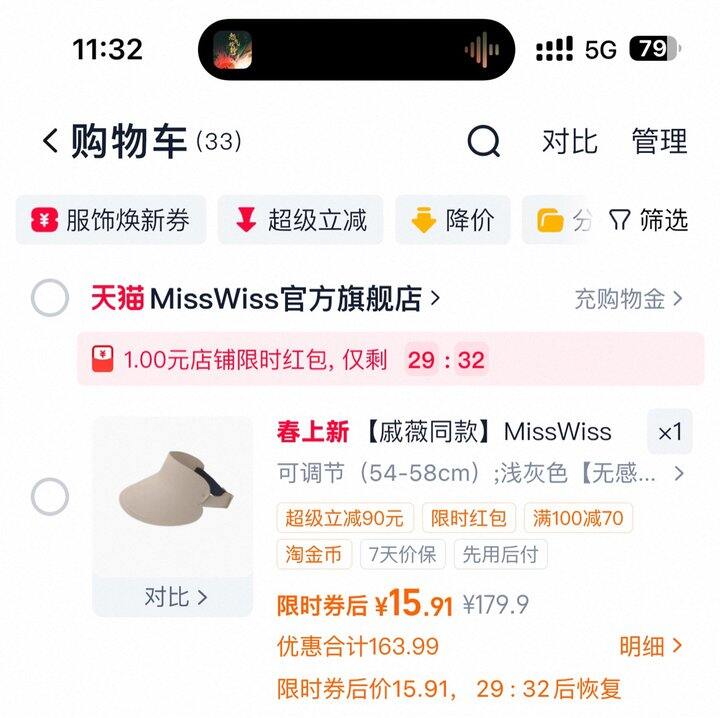Open 管理 to manage cart items
720x718 pixels.
659,142
